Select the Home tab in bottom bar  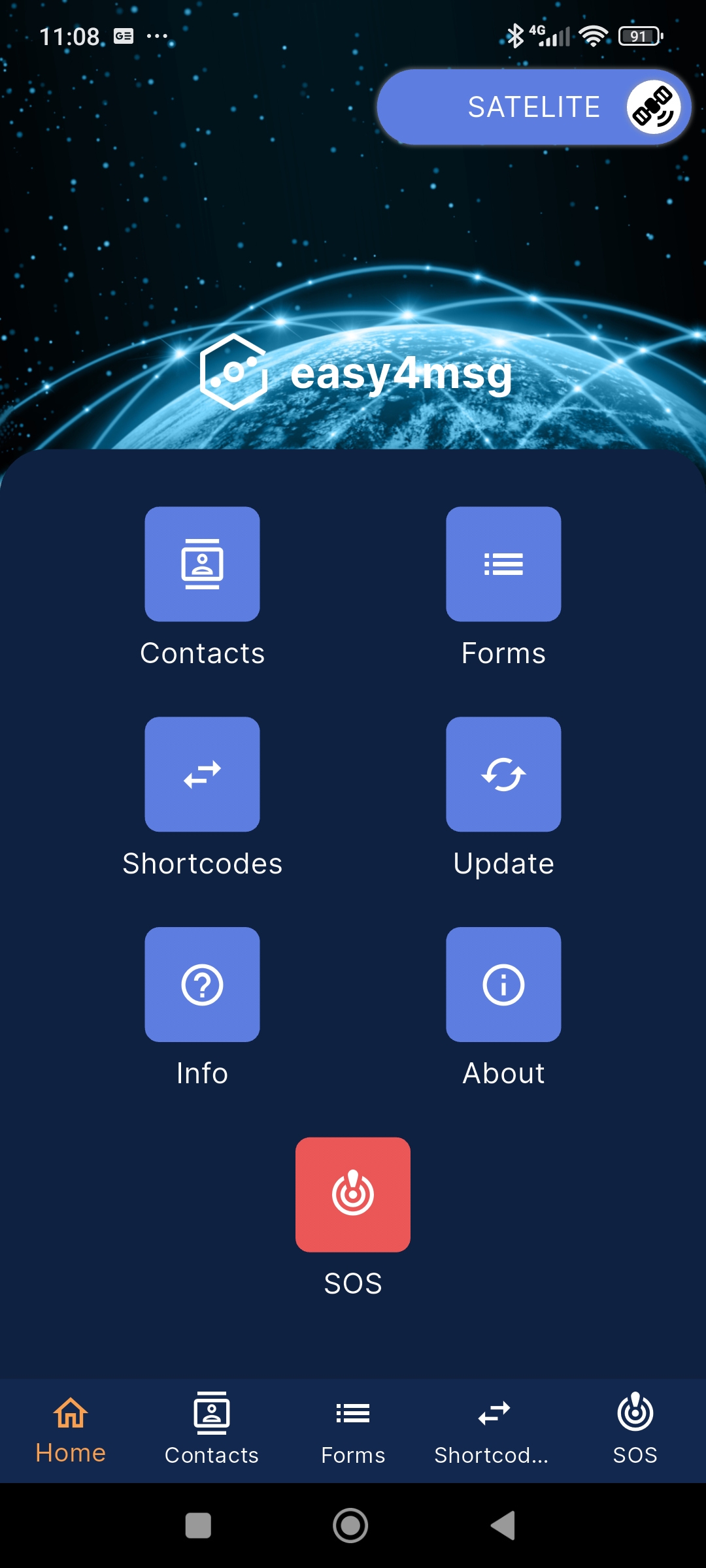[71, 1429]
